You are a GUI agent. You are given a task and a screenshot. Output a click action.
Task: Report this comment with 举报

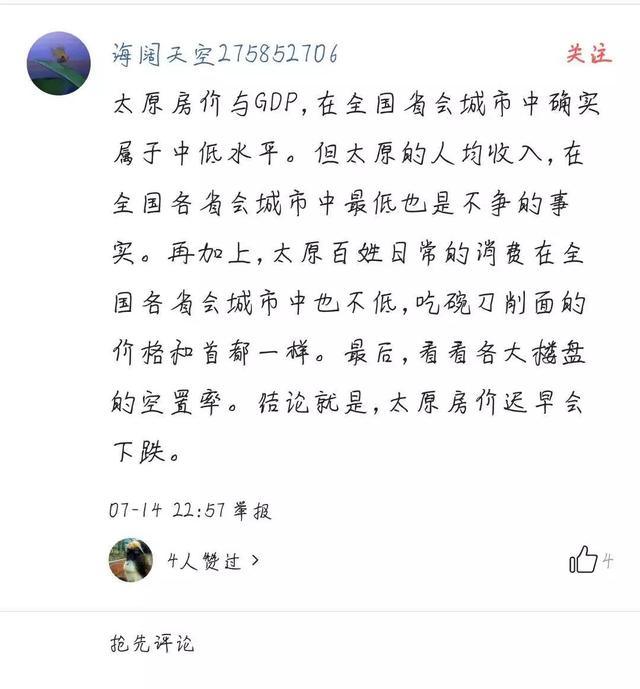point(252,510)
